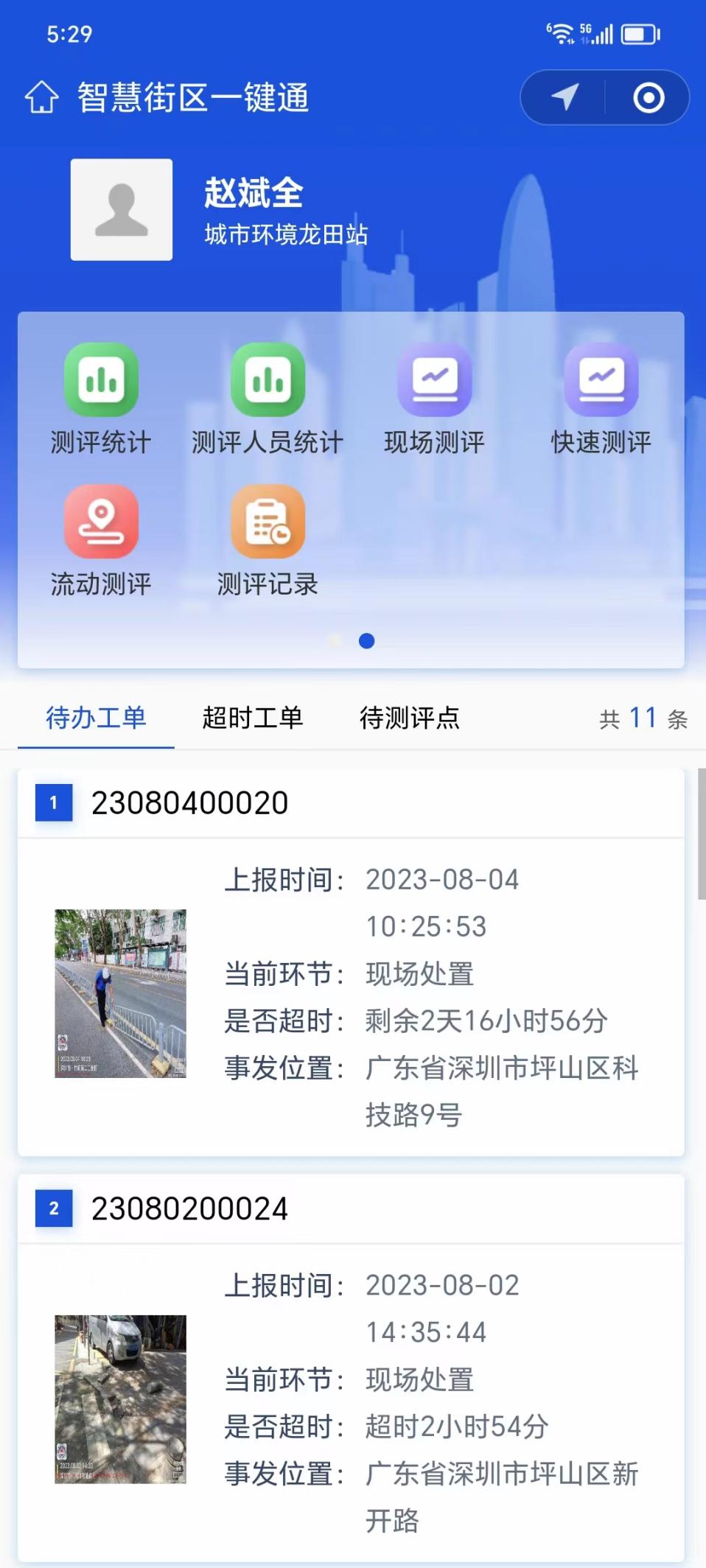The image size is (706, 1568).
Task: Close the mini program via circle icon
Action: 649,97
